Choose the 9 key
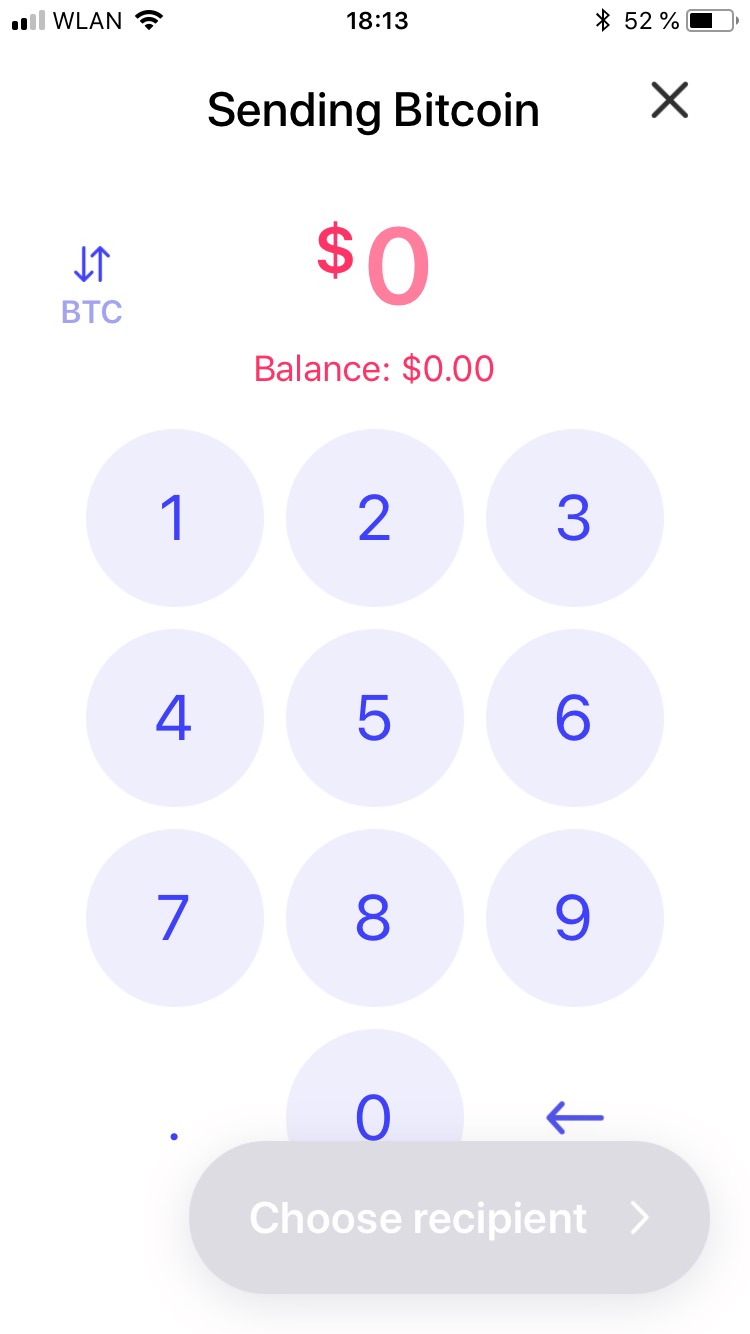The width and height of the screenshot is (750, 1334). click(574, 917)
